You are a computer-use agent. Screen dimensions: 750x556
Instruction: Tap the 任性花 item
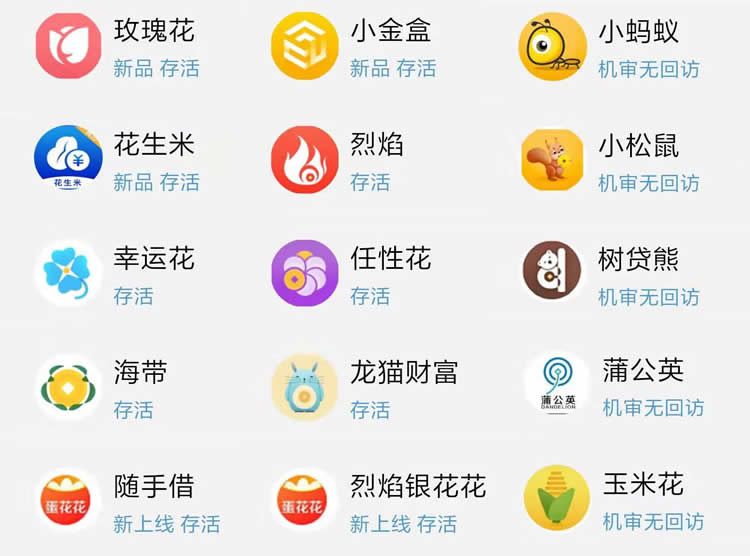point(304,273)
